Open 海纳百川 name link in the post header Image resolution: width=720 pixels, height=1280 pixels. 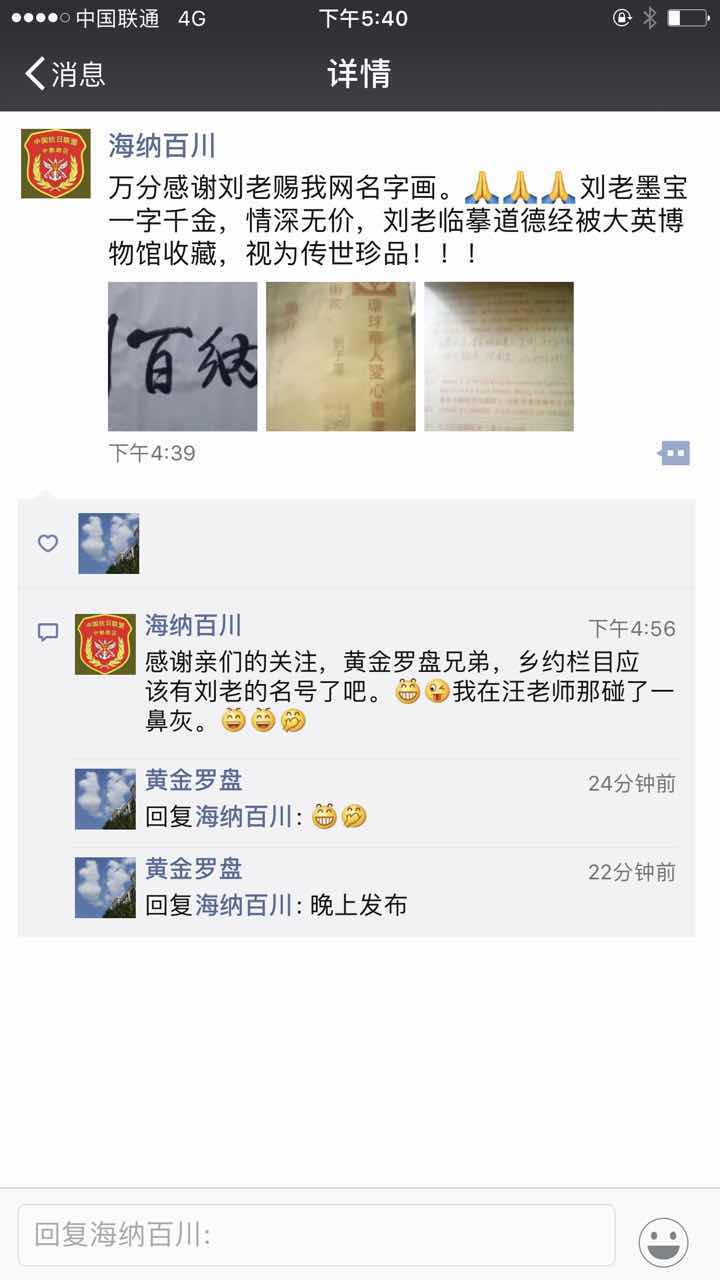[x=162, y=146]
